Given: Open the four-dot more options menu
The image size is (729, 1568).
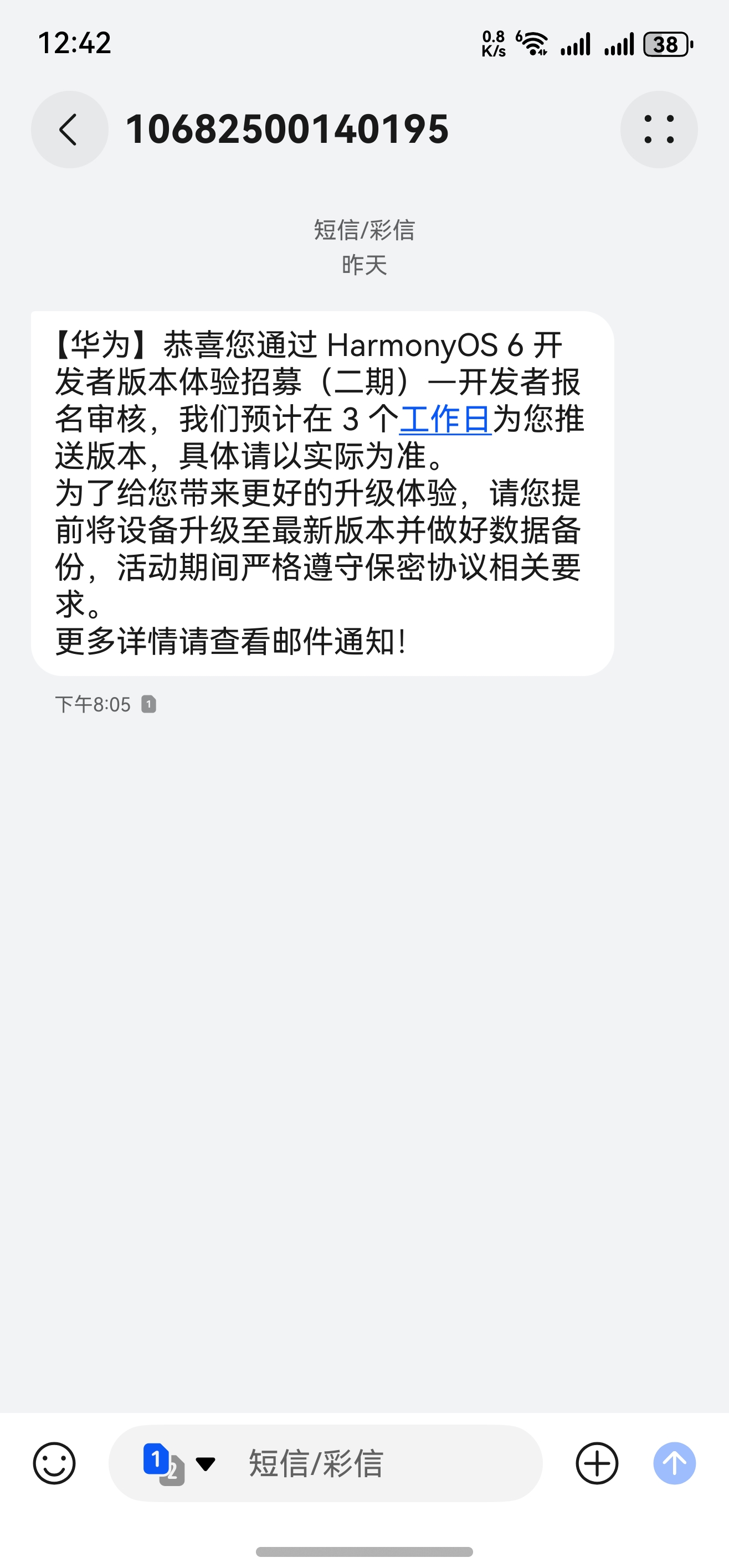Looking at the screenshot, I should point(658,130).
